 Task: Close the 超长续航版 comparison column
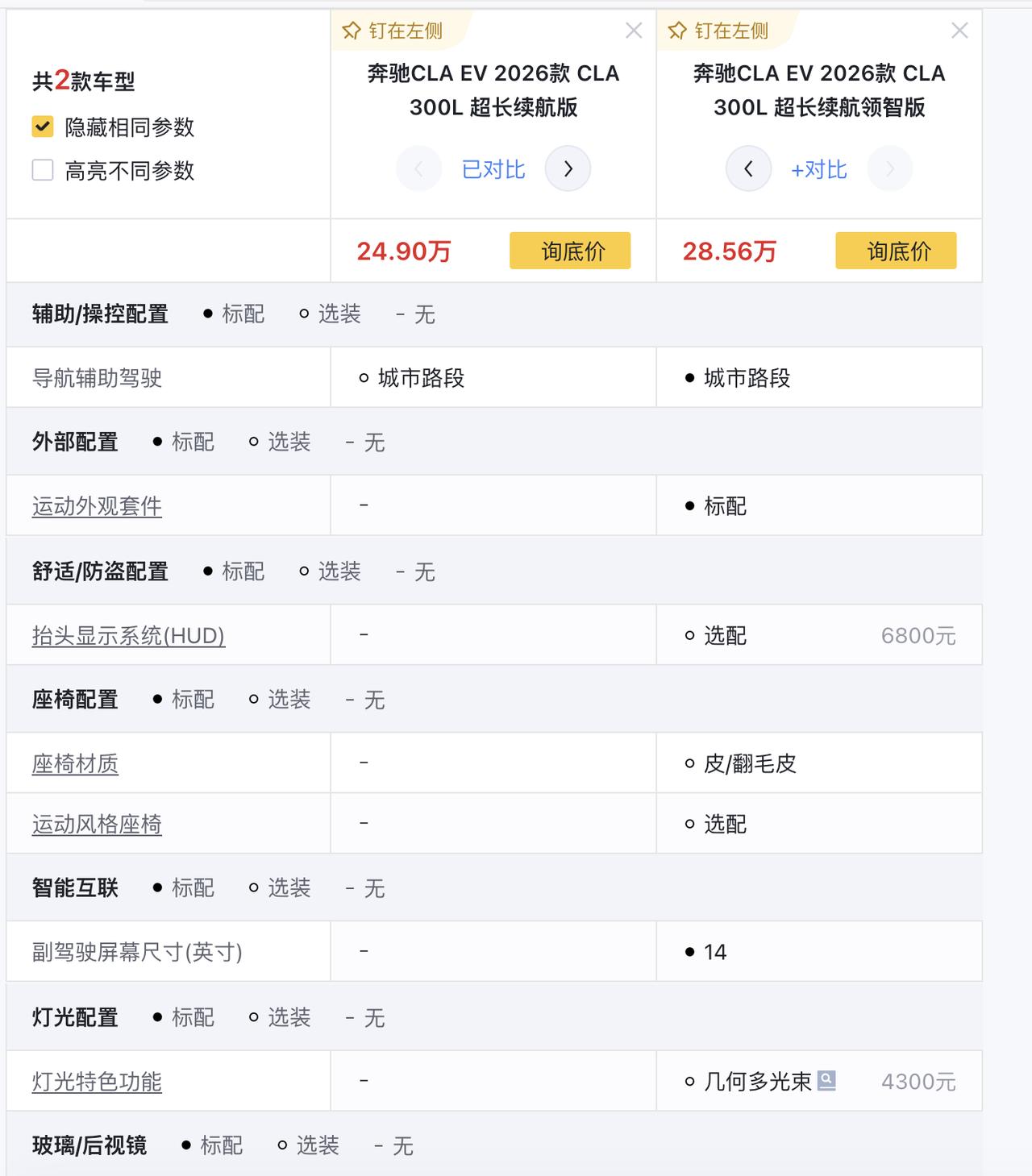pyautogui.click(x=634, y=31)
